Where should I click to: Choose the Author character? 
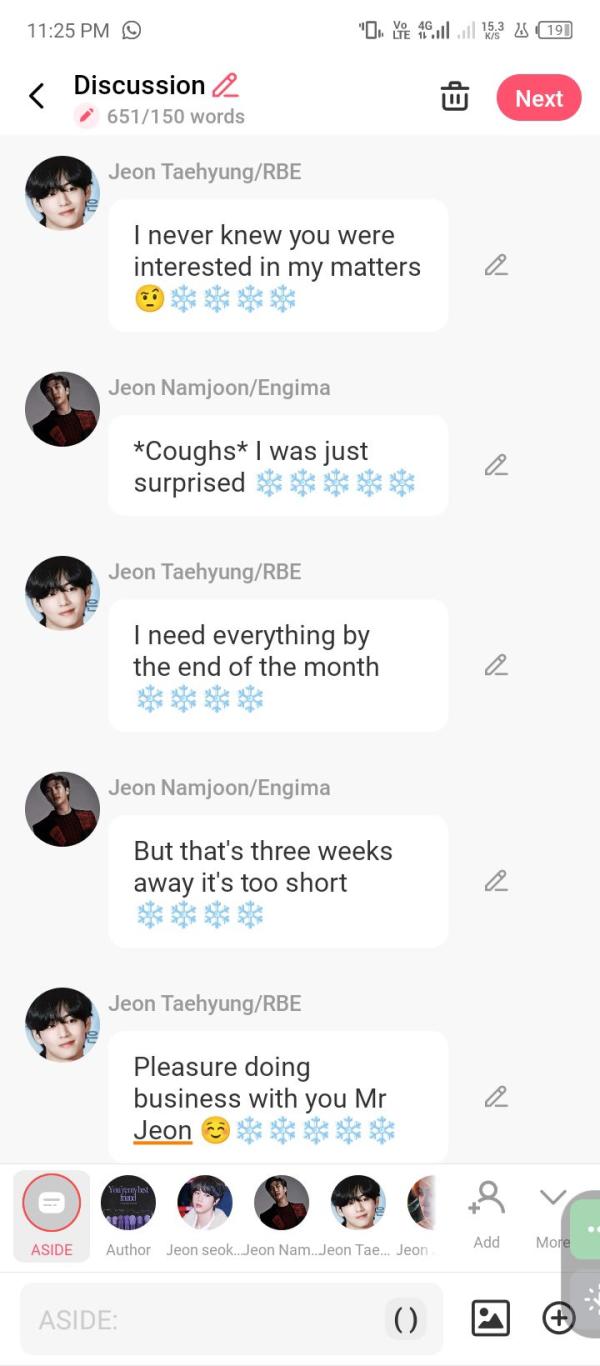(128, 1214)
